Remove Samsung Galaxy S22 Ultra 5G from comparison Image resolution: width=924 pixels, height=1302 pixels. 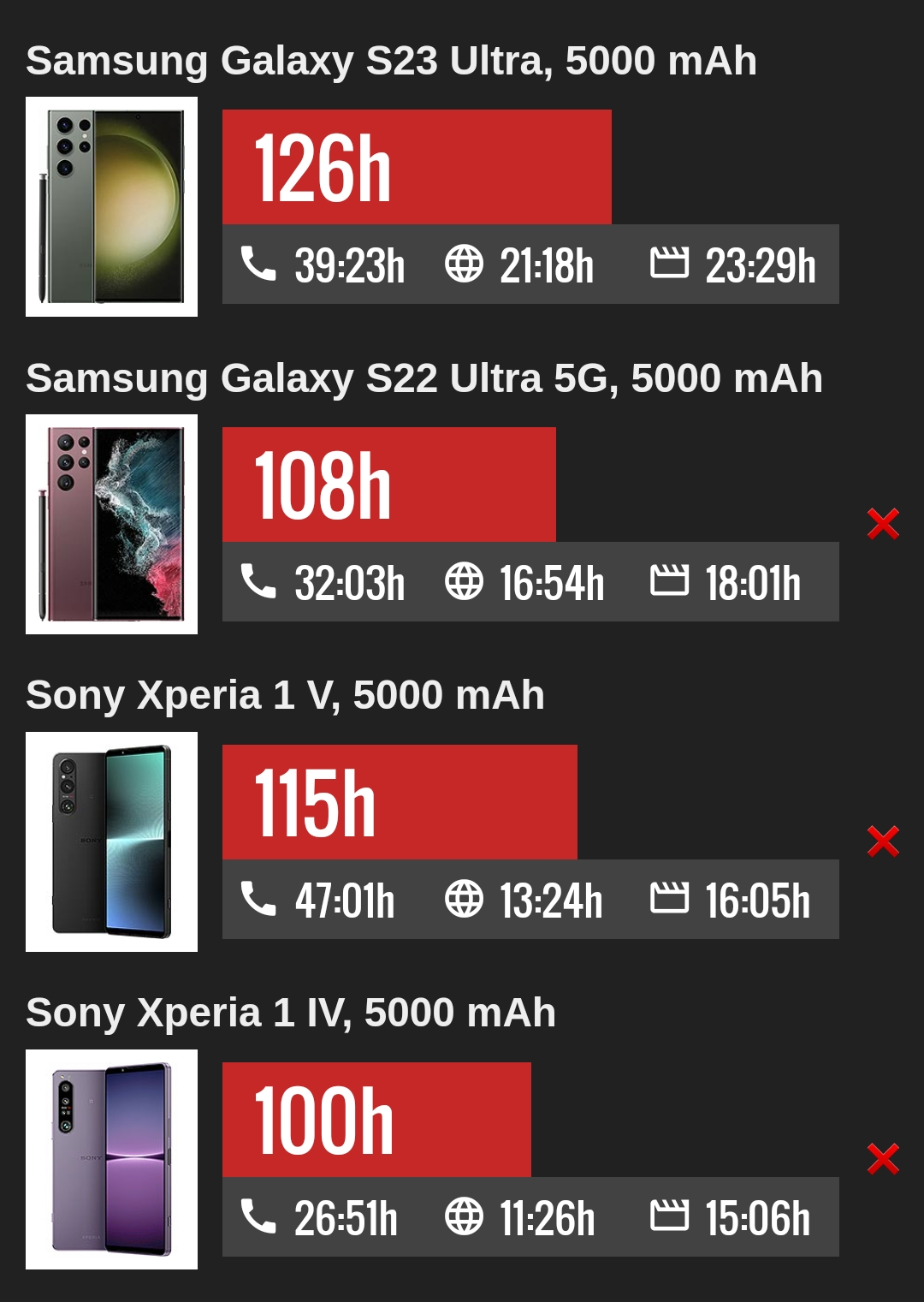[883, 524]
